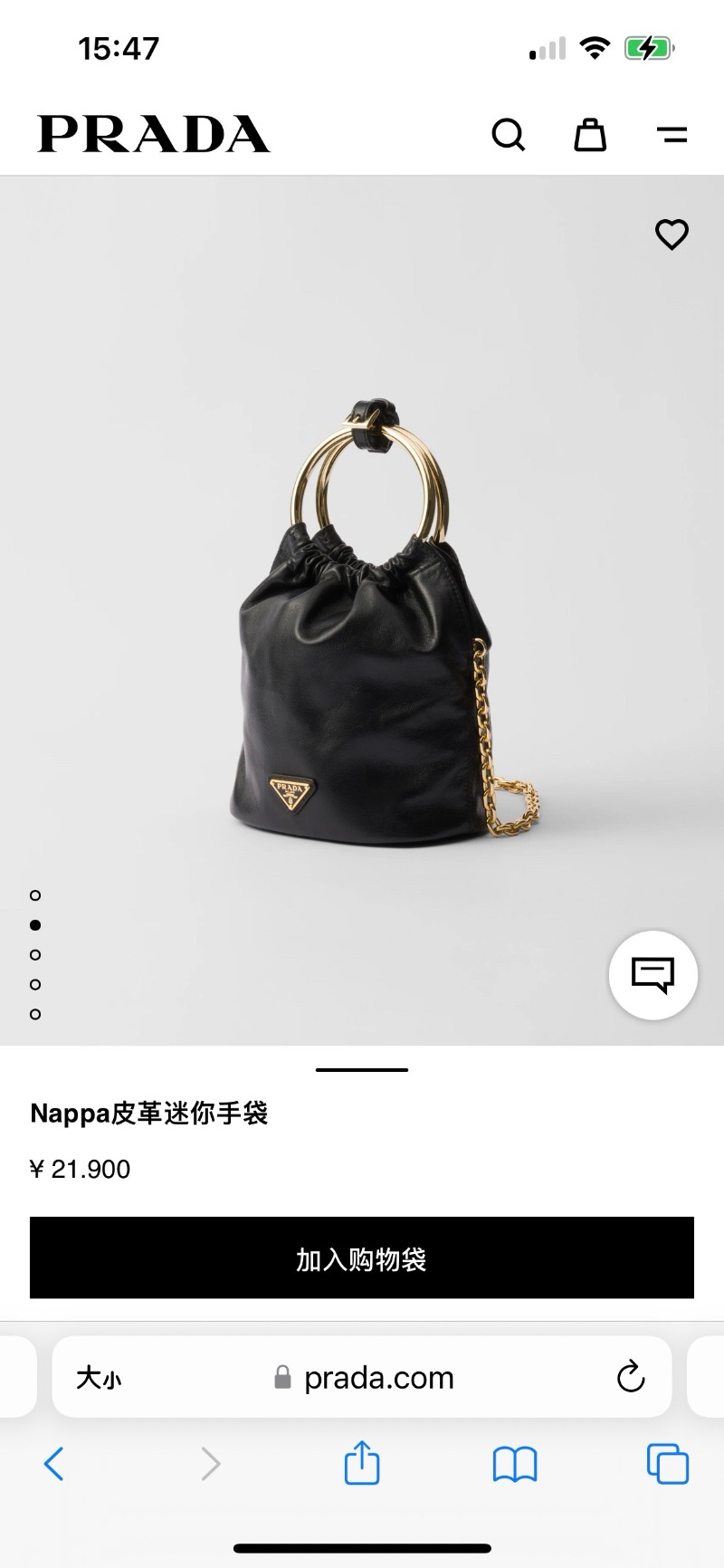Reload the prada.com page
This screenshot has height=1568, width=724.
(x=630, y=1377)
